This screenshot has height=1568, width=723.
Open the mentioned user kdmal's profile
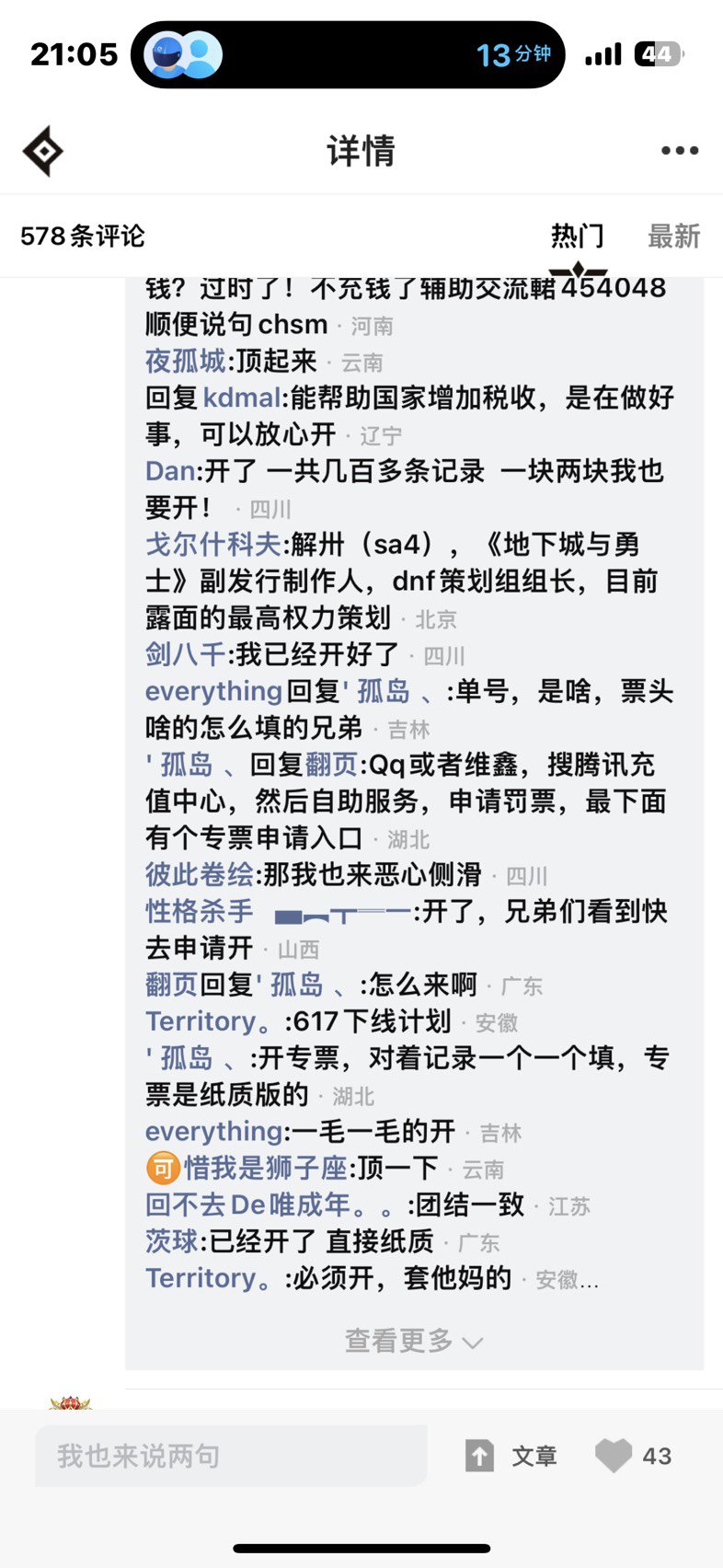tap(241, 398)
